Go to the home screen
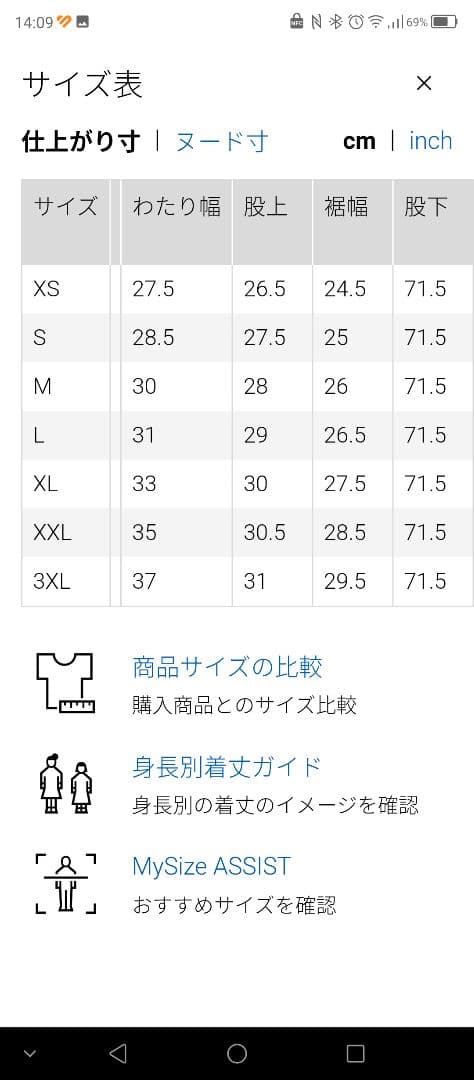The height and width of the screenshot is (1080, 474). pos(237,1052)
